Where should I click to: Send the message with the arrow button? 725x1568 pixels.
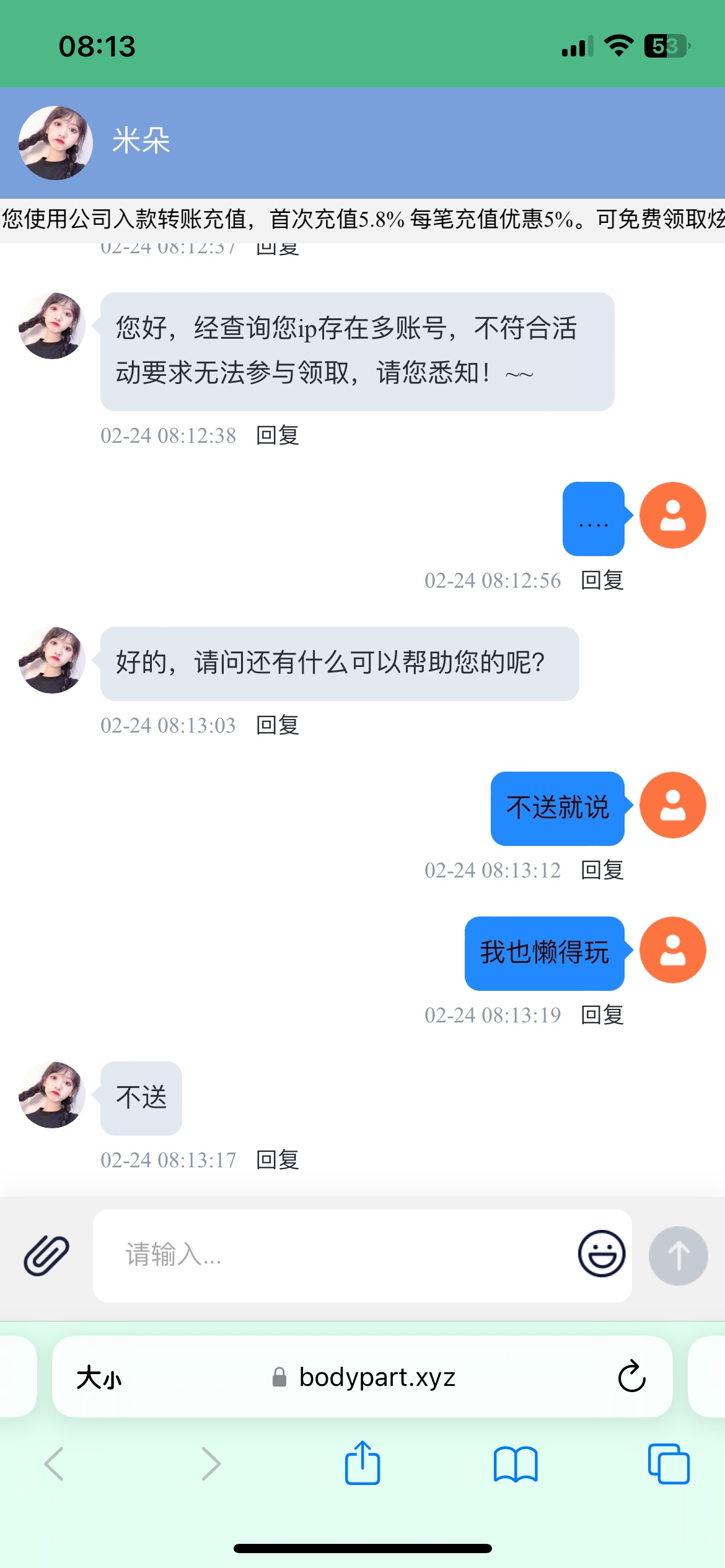tap(678, 1255)
